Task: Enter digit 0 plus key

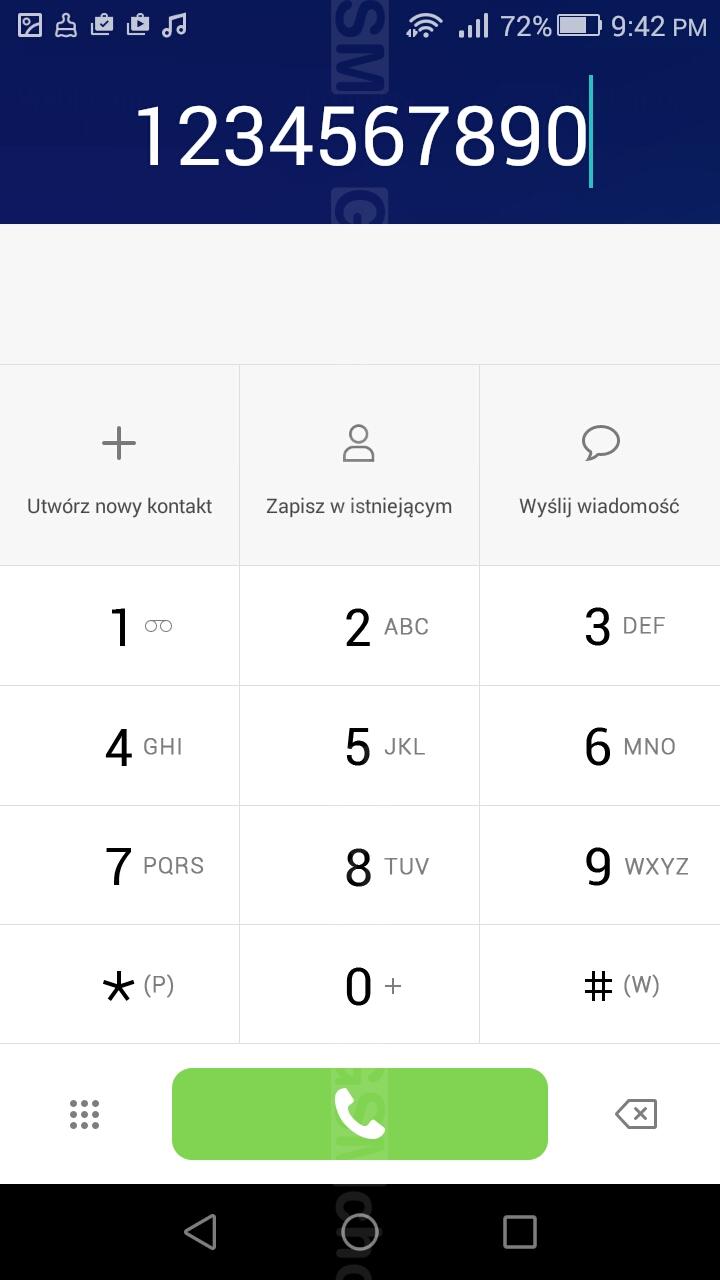Action: 359,985
